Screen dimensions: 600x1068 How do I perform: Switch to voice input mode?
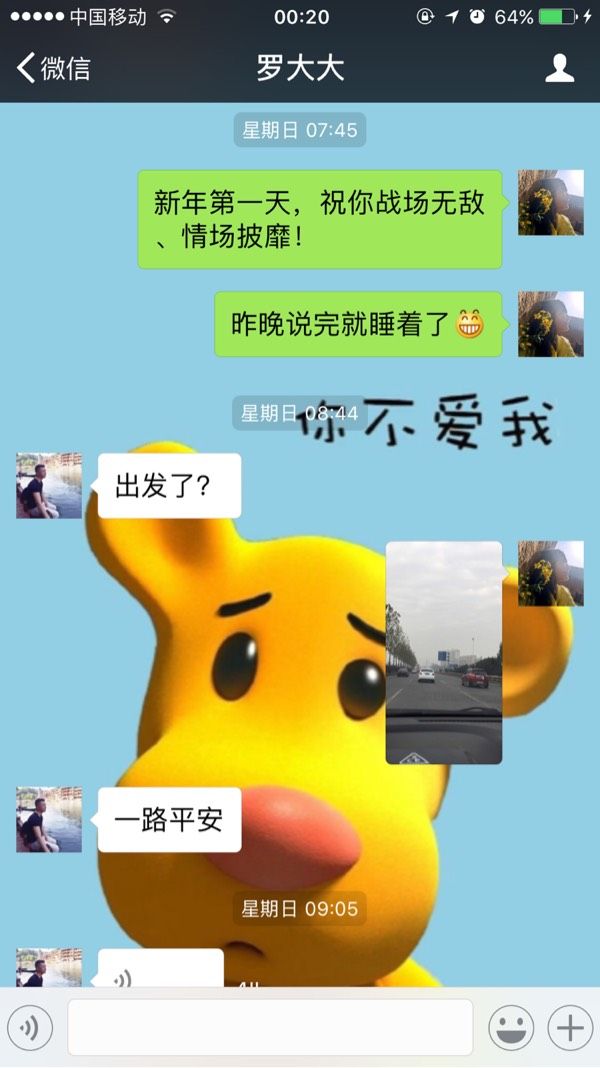pyautogui.click(x=29, y=1027)
